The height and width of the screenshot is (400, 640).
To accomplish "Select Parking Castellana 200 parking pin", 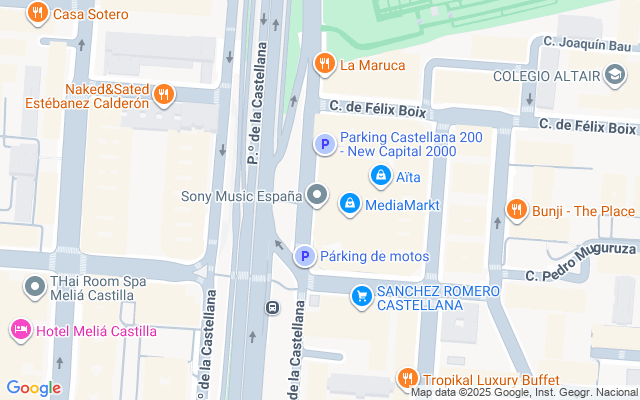I will [x=325, y=144].
